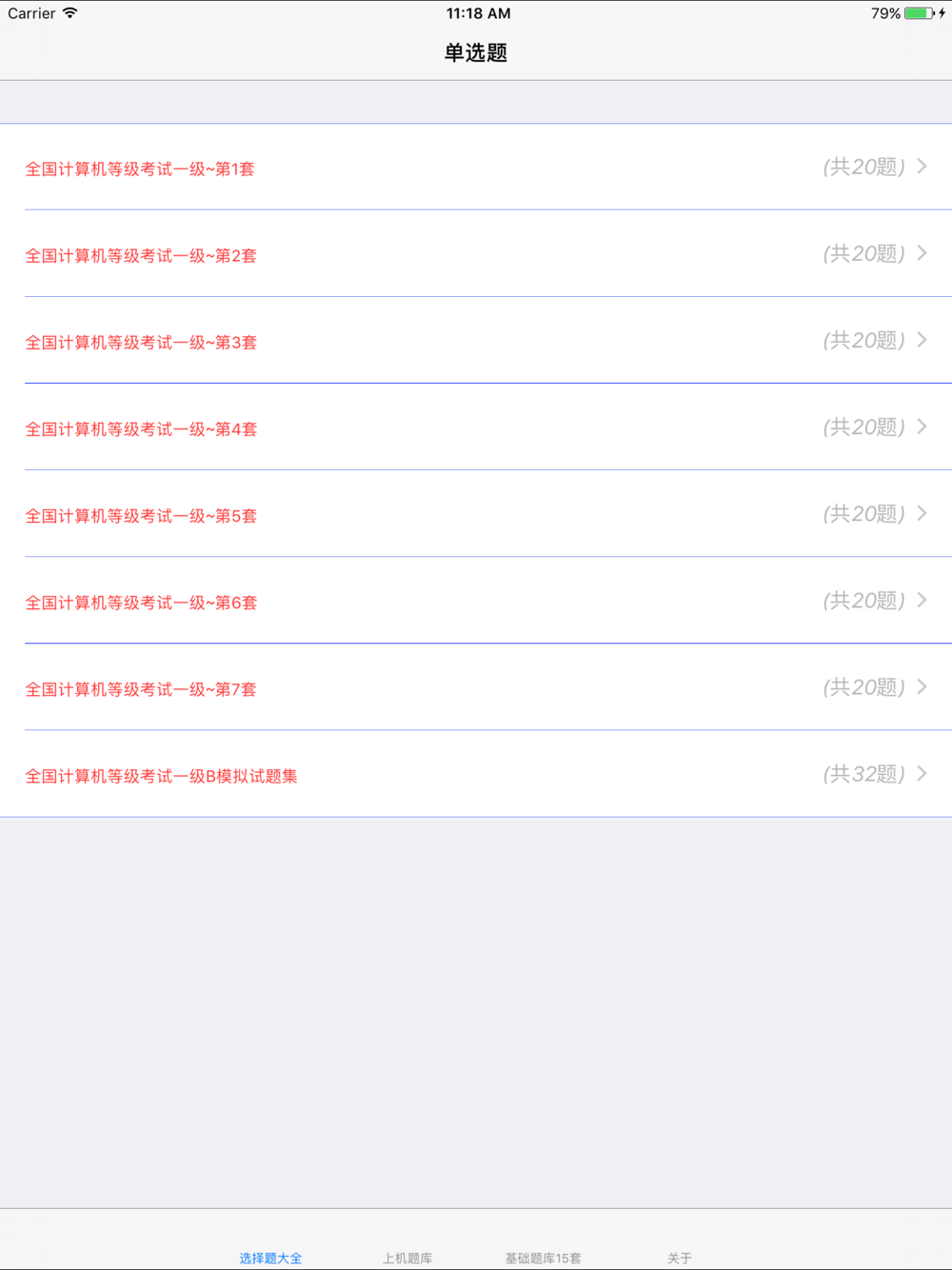Open 全国计算机等级考试一级~第2套
This screenshot has width=952, height=1270.
pos(476,254)
